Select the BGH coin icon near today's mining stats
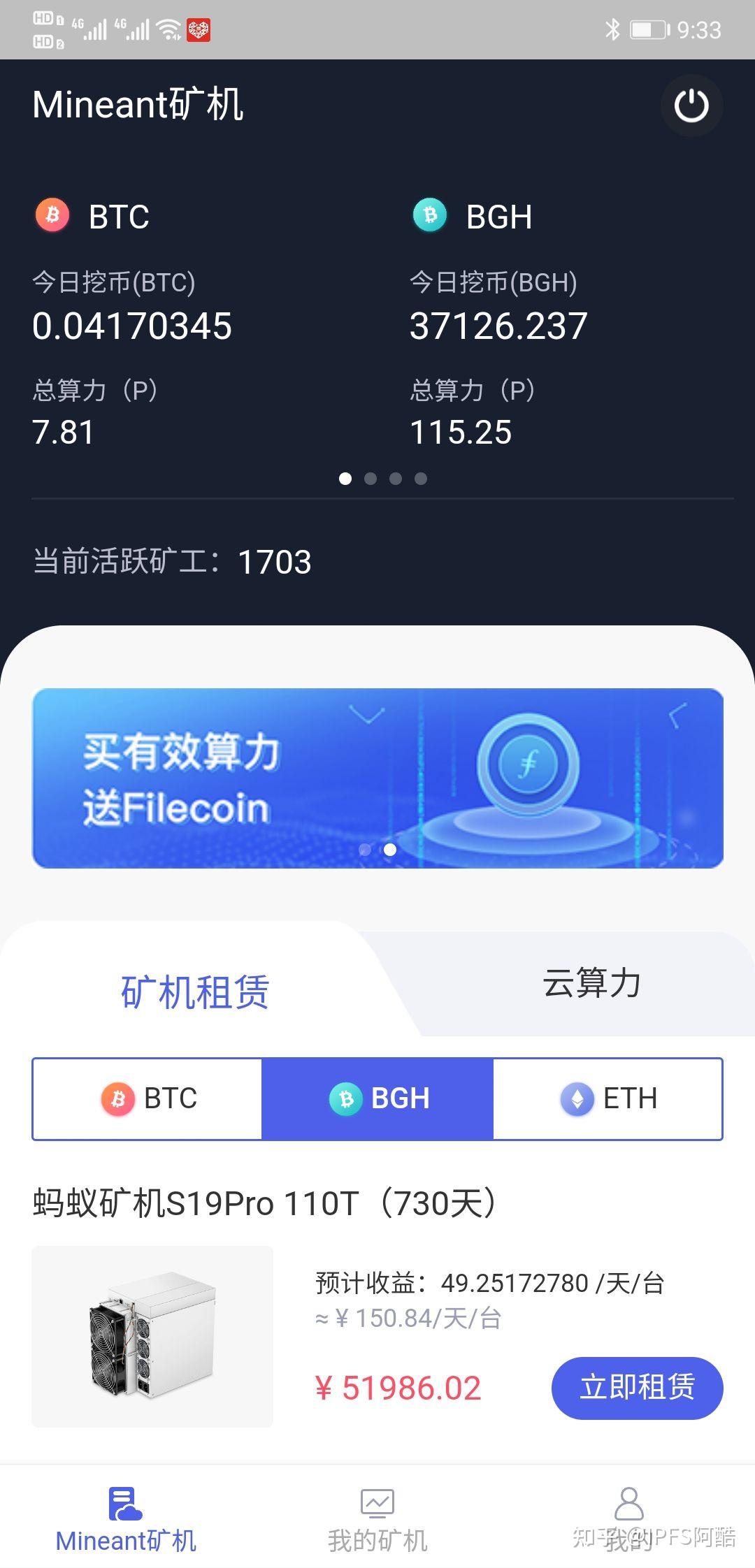The height and width of the screenshot is (1568, 755). pos(429,215)
